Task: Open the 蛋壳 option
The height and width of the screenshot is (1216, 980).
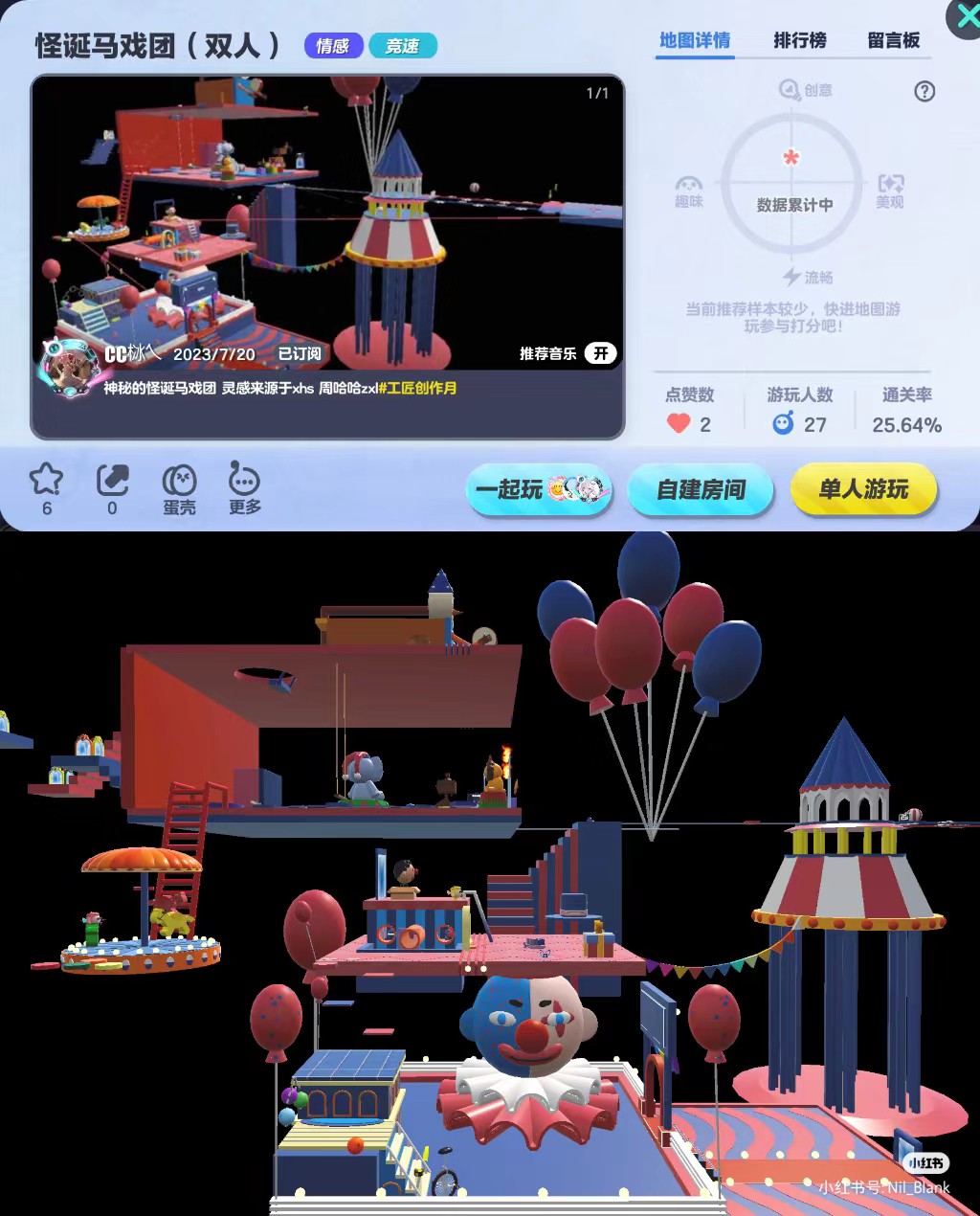Action: coord(179,488)
